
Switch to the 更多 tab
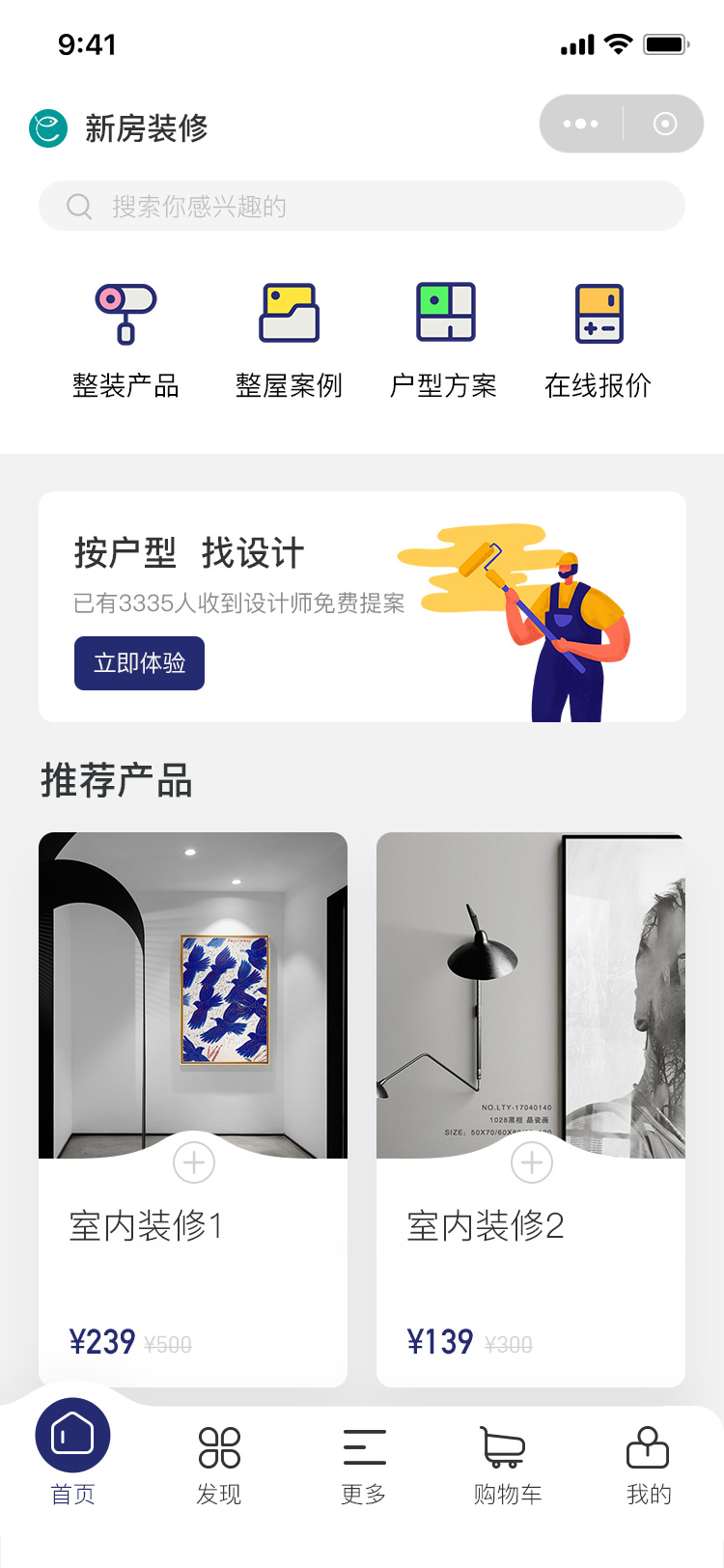point(364,1465)
